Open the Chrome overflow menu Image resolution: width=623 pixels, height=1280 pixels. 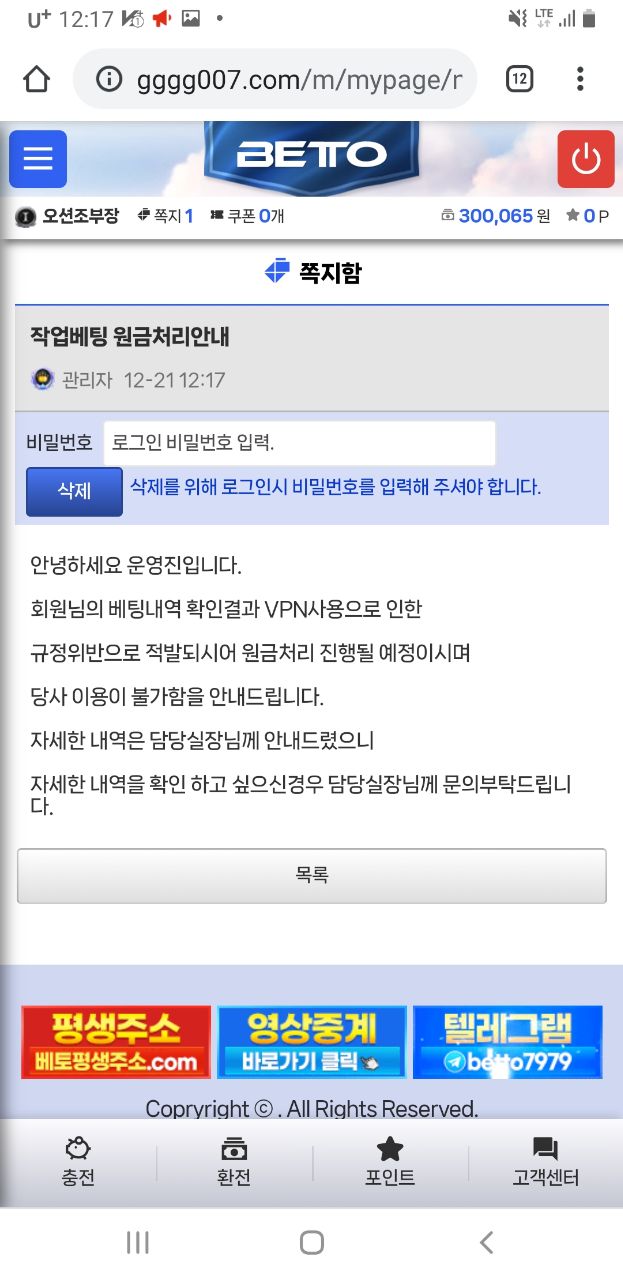[x=580, y=79]
